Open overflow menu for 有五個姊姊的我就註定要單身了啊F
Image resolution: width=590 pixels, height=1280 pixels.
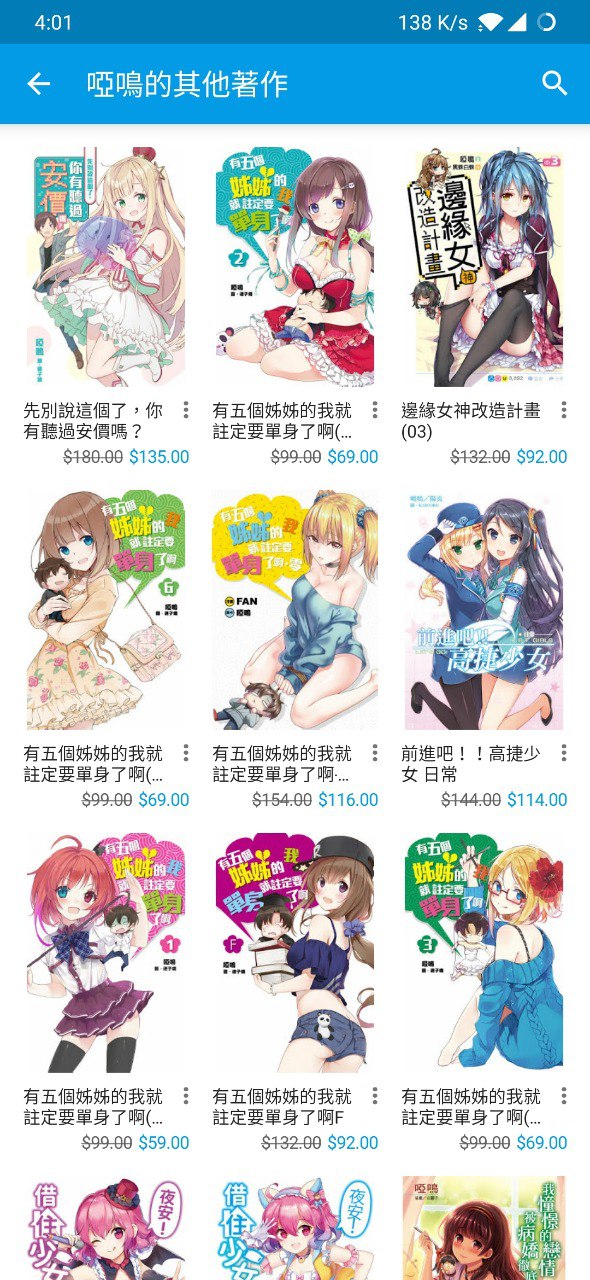coord(375,1095)
